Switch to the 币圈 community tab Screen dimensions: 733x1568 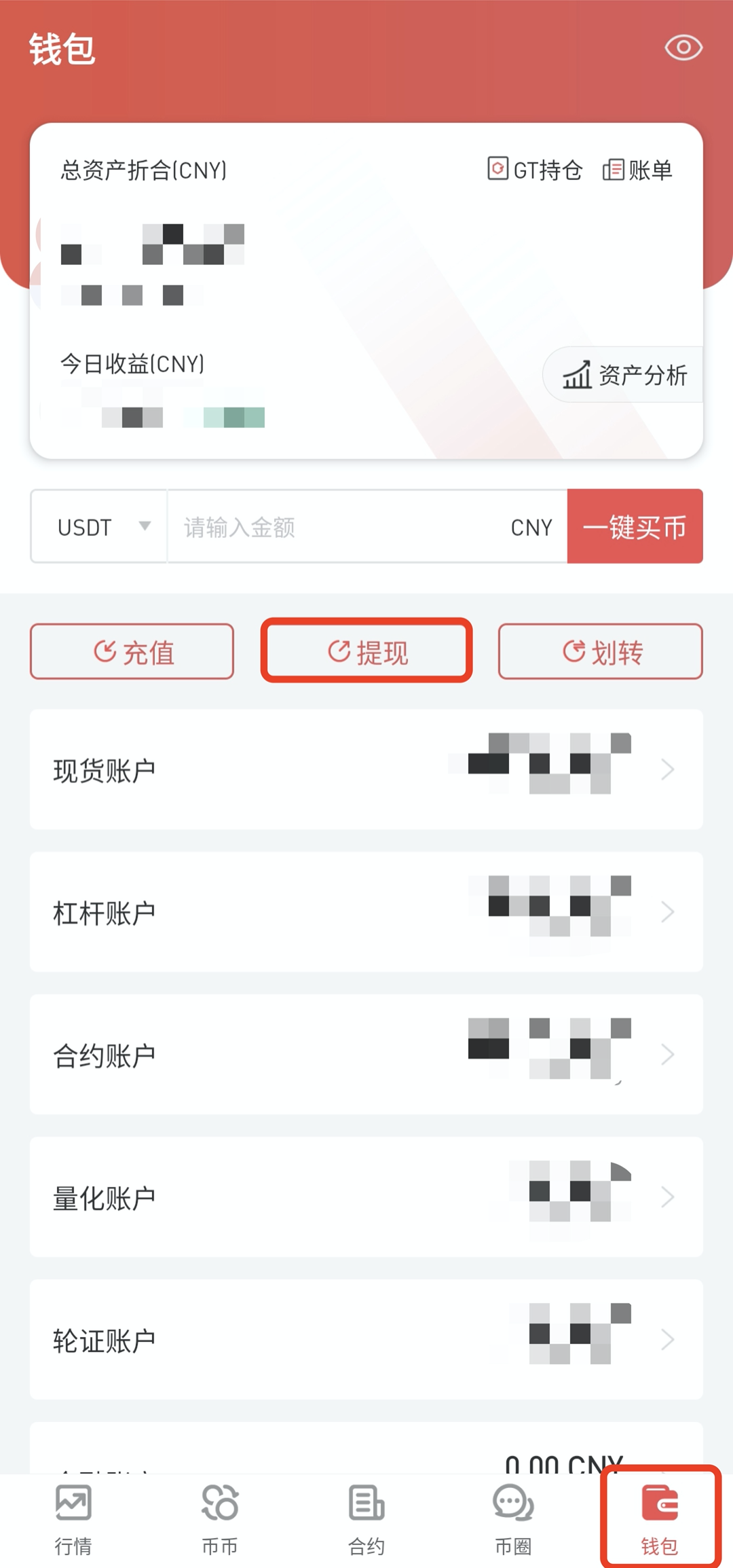tap(513, 1520)
